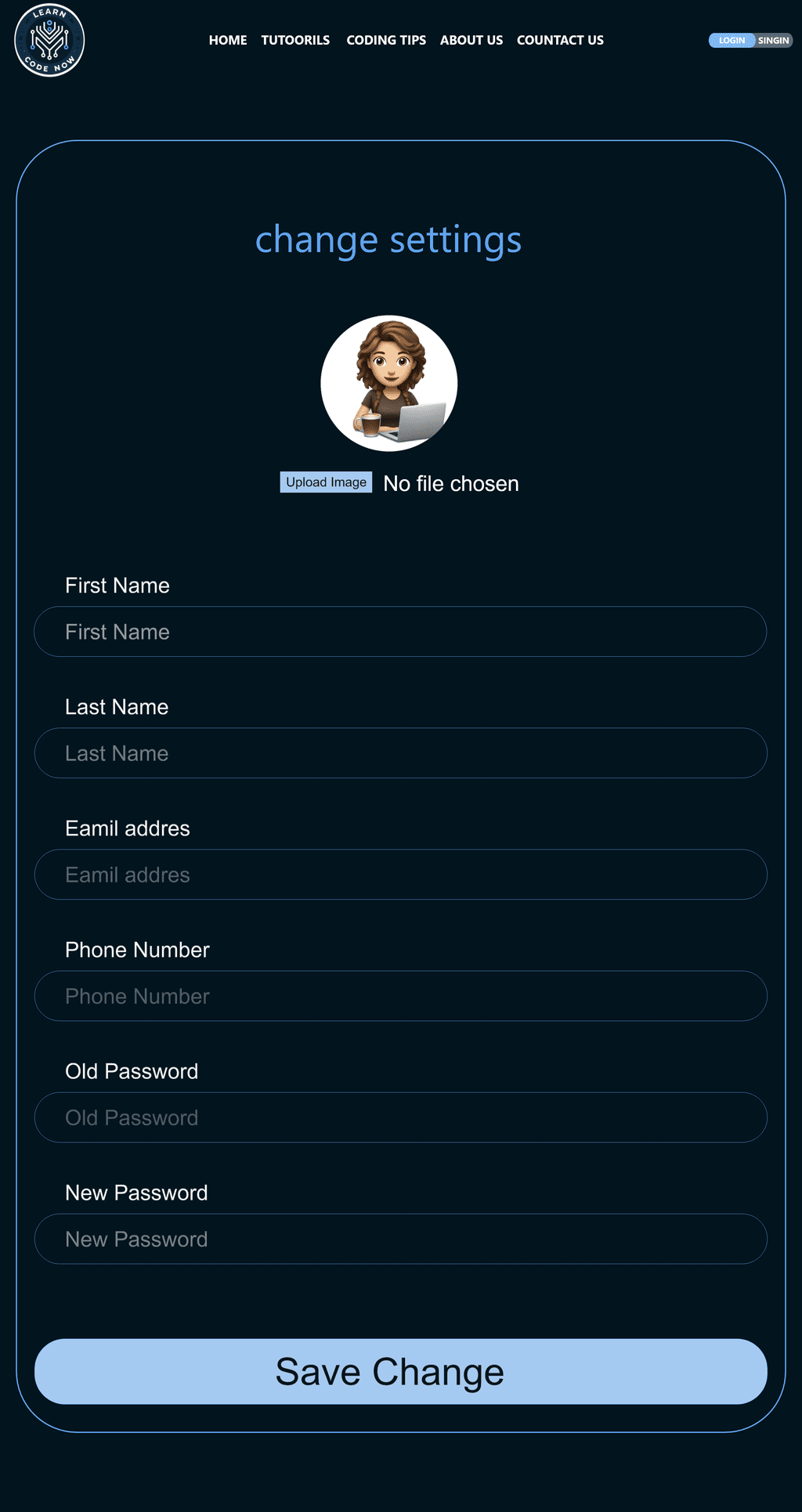Image resolution: width=802 pixels, height=1512 pixels.
Task: Choose a file with Upload Image
Action: click(x=326, y=482)
